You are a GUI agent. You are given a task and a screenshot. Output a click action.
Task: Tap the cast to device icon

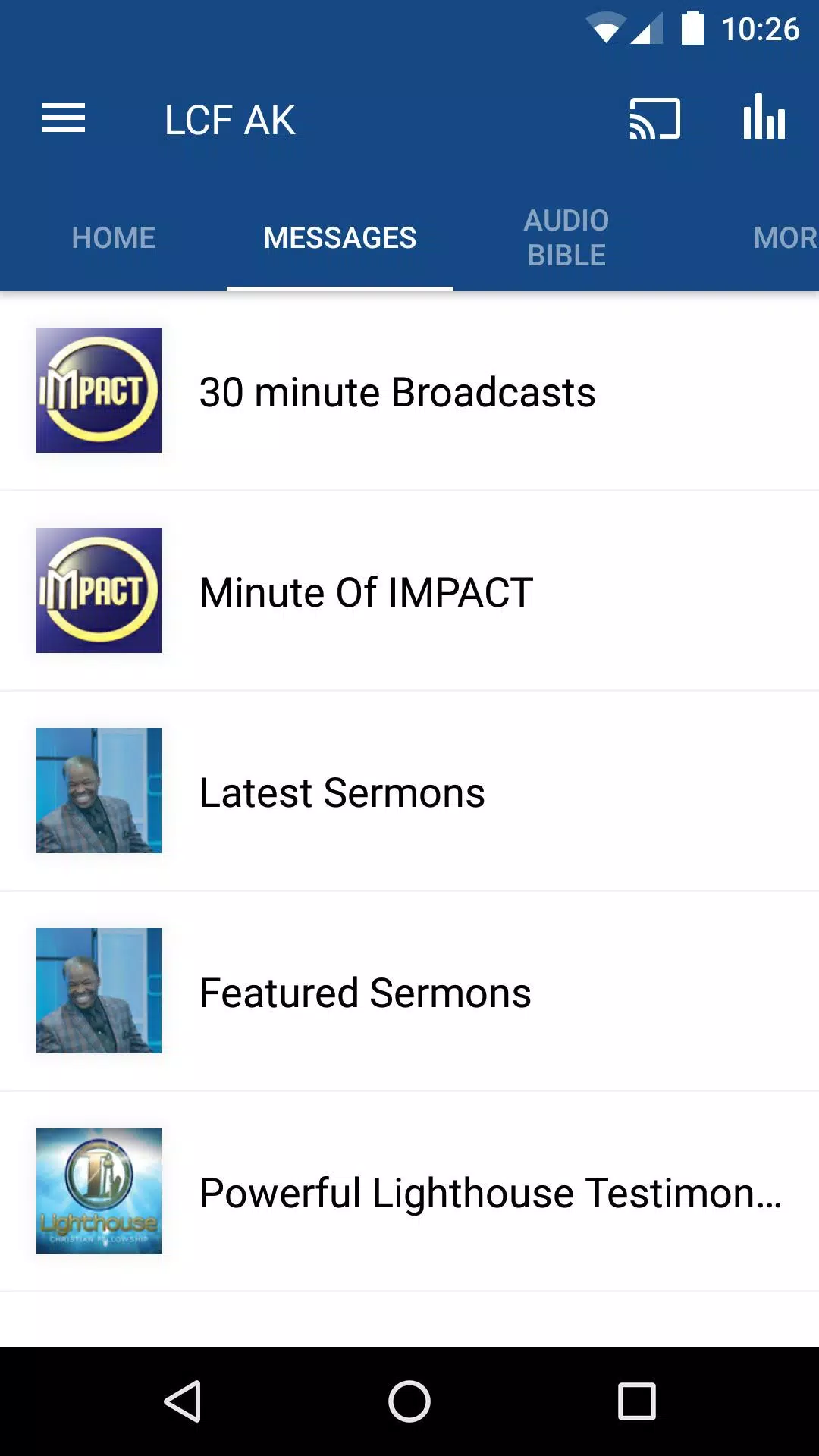pos(655,119)
